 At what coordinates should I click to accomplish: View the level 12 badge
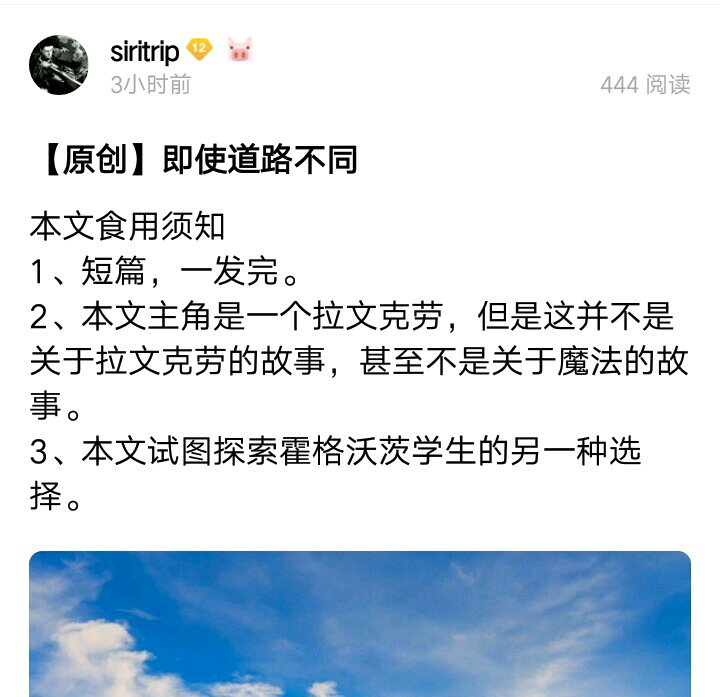pyautogui.click(x=200, y=49)
